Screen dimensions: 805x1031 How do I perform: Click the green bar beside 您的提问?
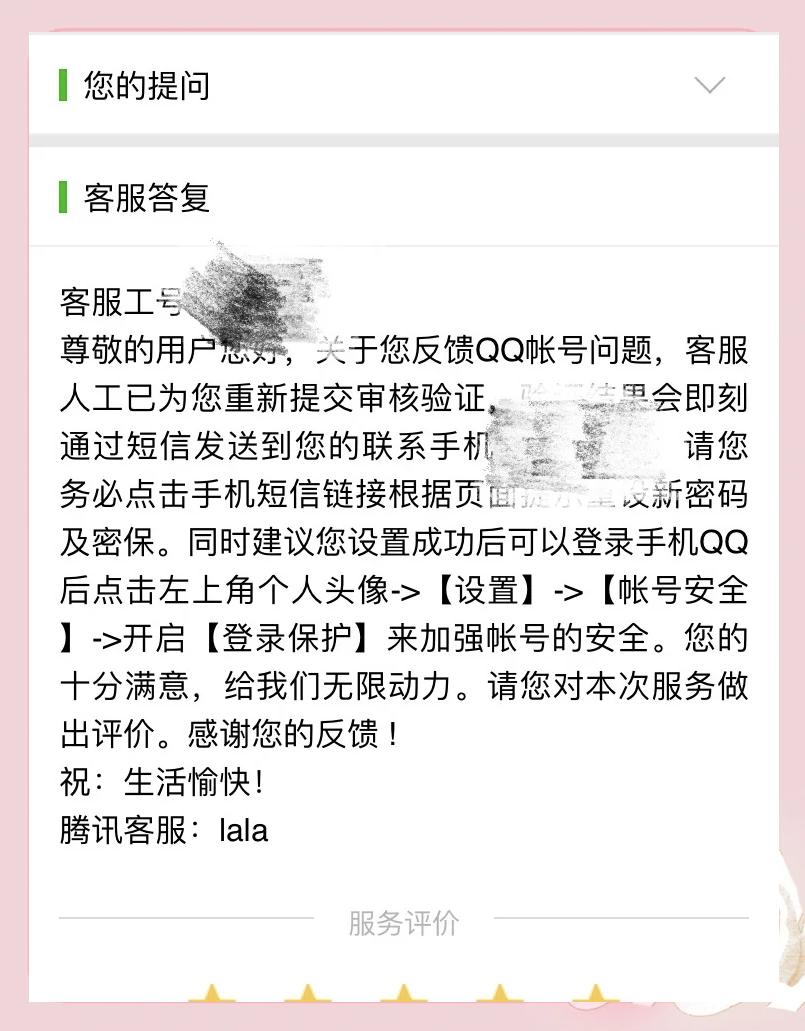(x=62, y=85)
